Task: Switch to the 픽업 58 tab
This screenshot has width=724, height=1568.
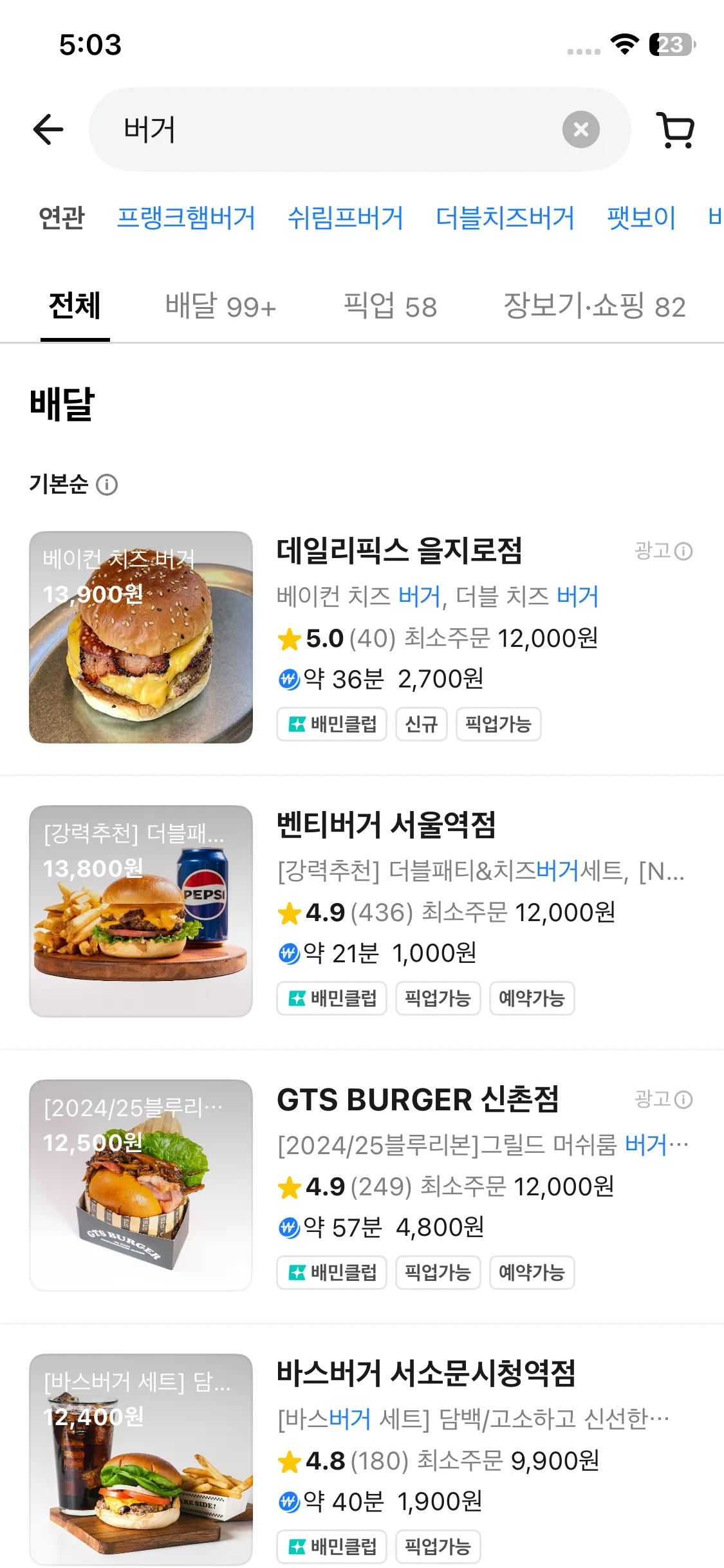Action: pos(390,306)
